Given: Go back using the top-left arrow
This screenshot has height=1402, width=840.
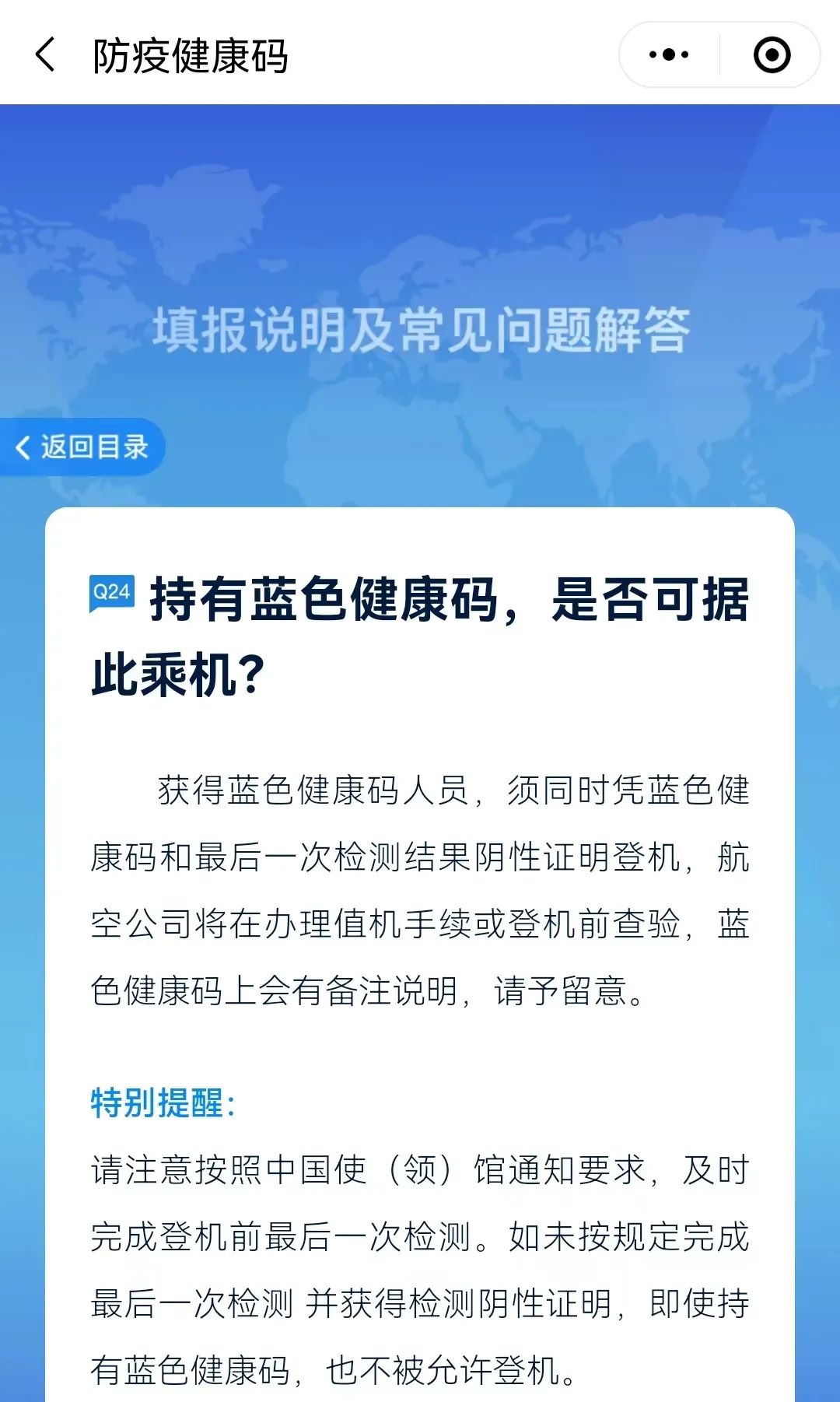Looking at the screenshot, I should pyautogui.click(x=45, y=55).
